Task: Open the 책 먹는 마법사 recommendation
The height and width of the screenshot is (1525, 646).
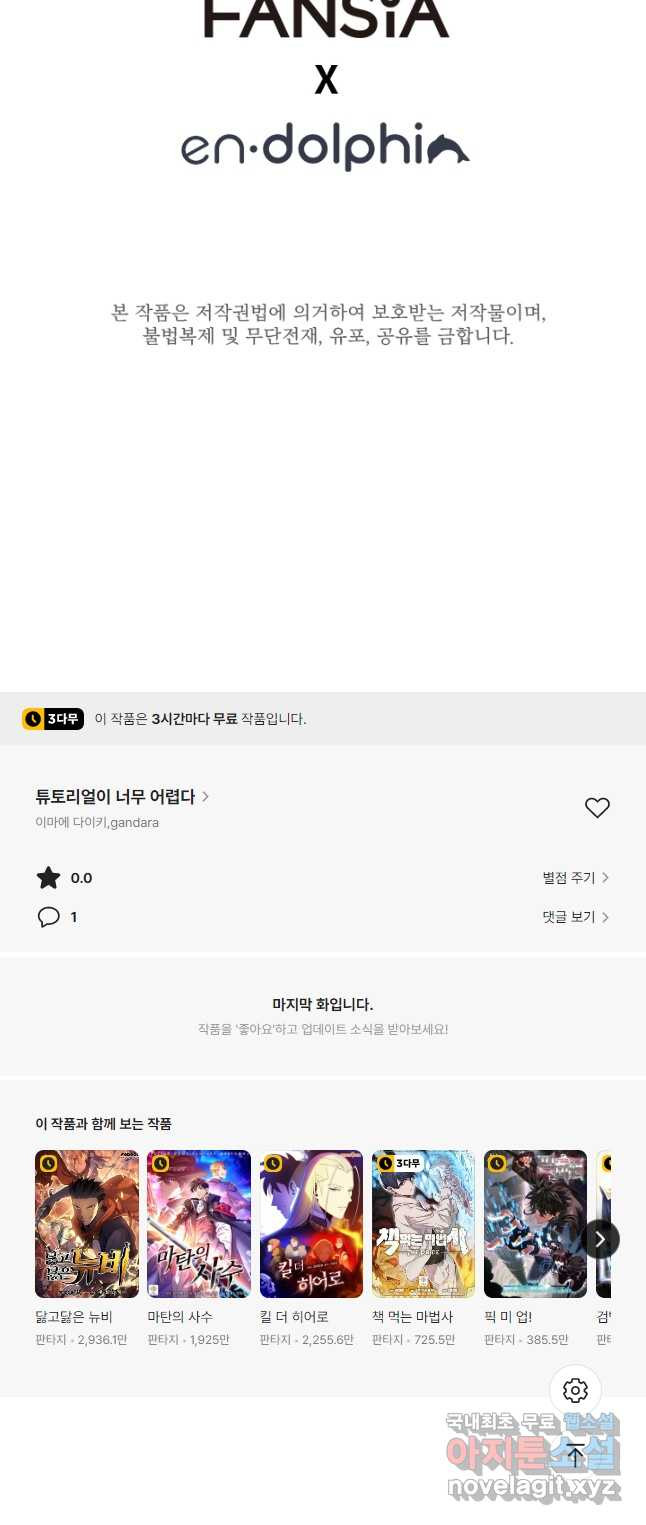Action: tap(423, 1224)
